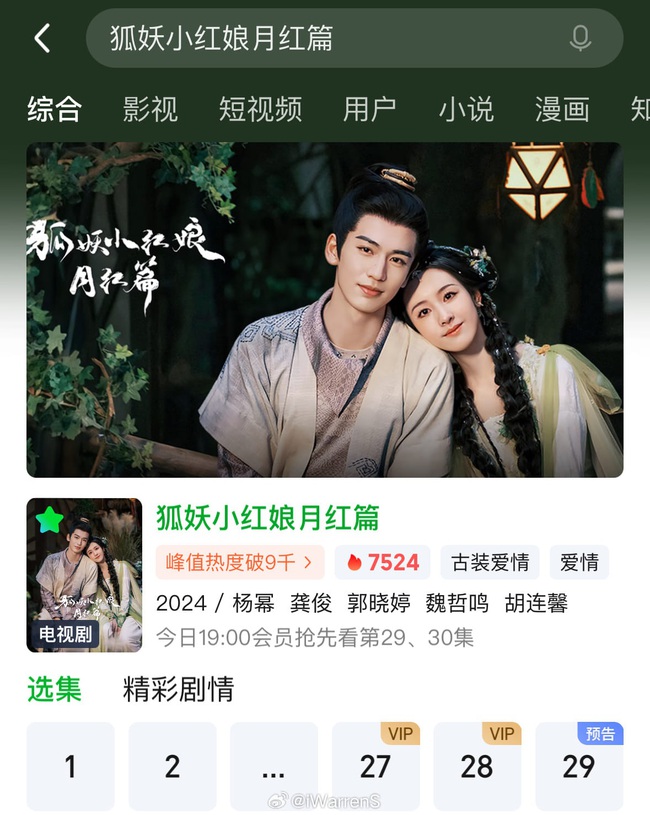
Task: Select the 小说 tab
Action: point(465,109)
